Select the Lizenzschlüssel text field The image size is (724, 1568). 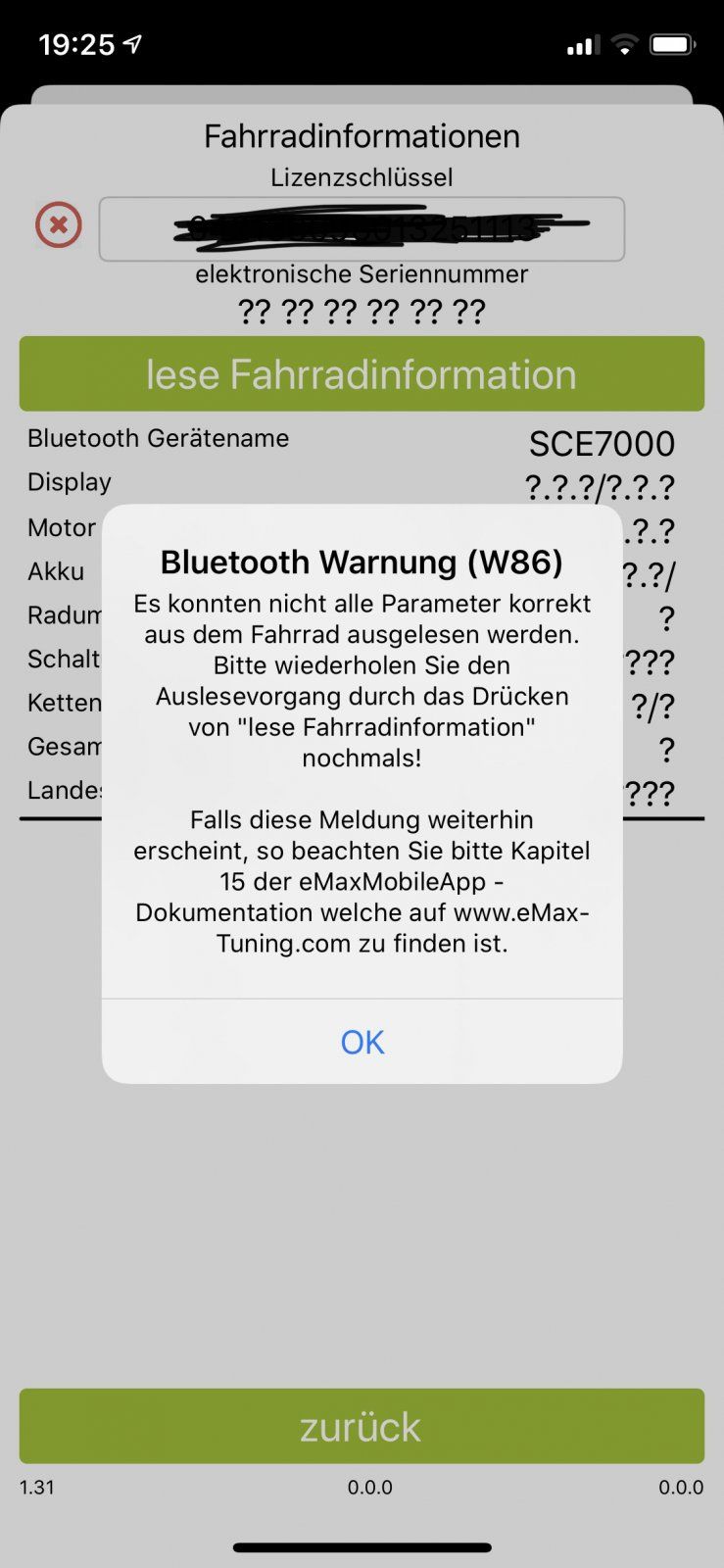pyautogui.click(x=362, y=229)
